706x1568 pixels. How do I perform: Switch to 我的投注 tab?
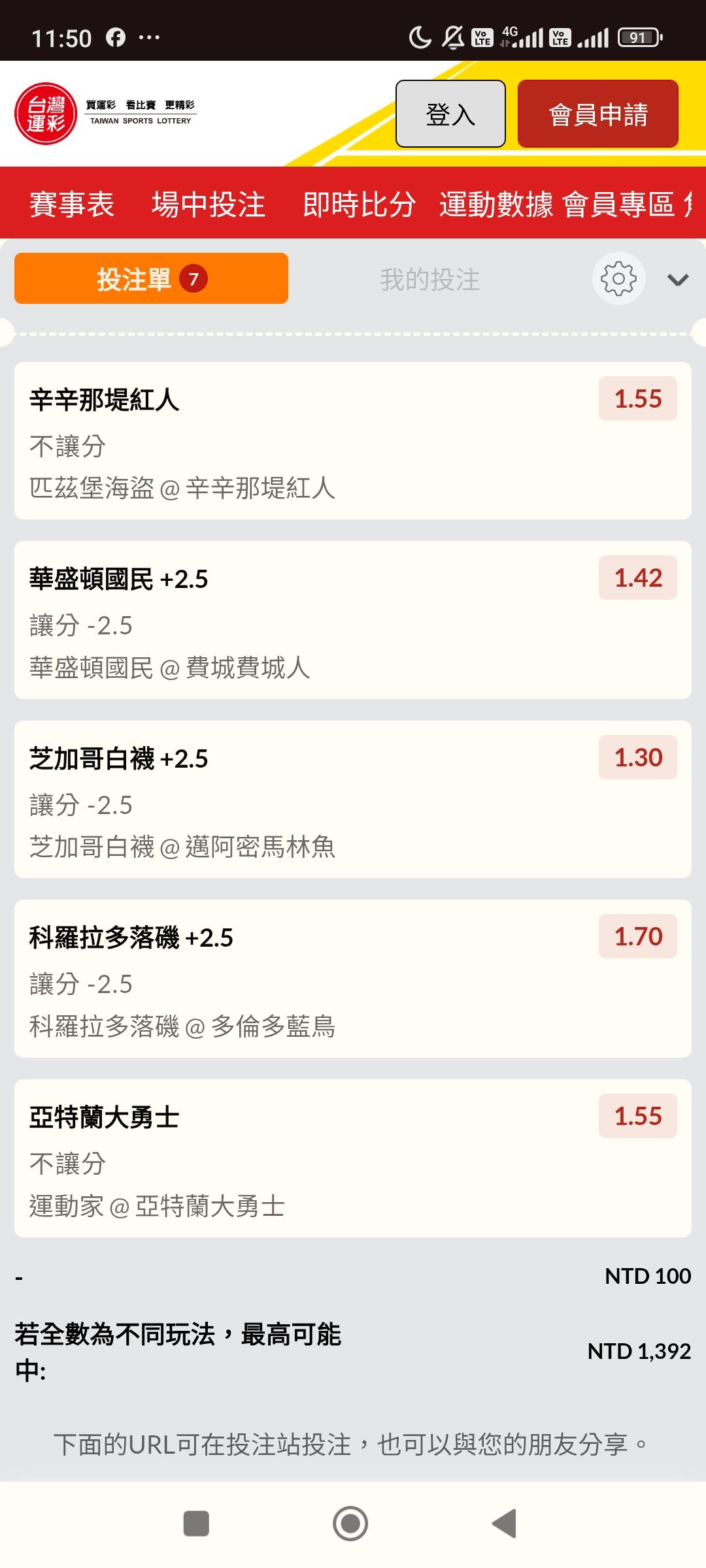pos(430,280)
